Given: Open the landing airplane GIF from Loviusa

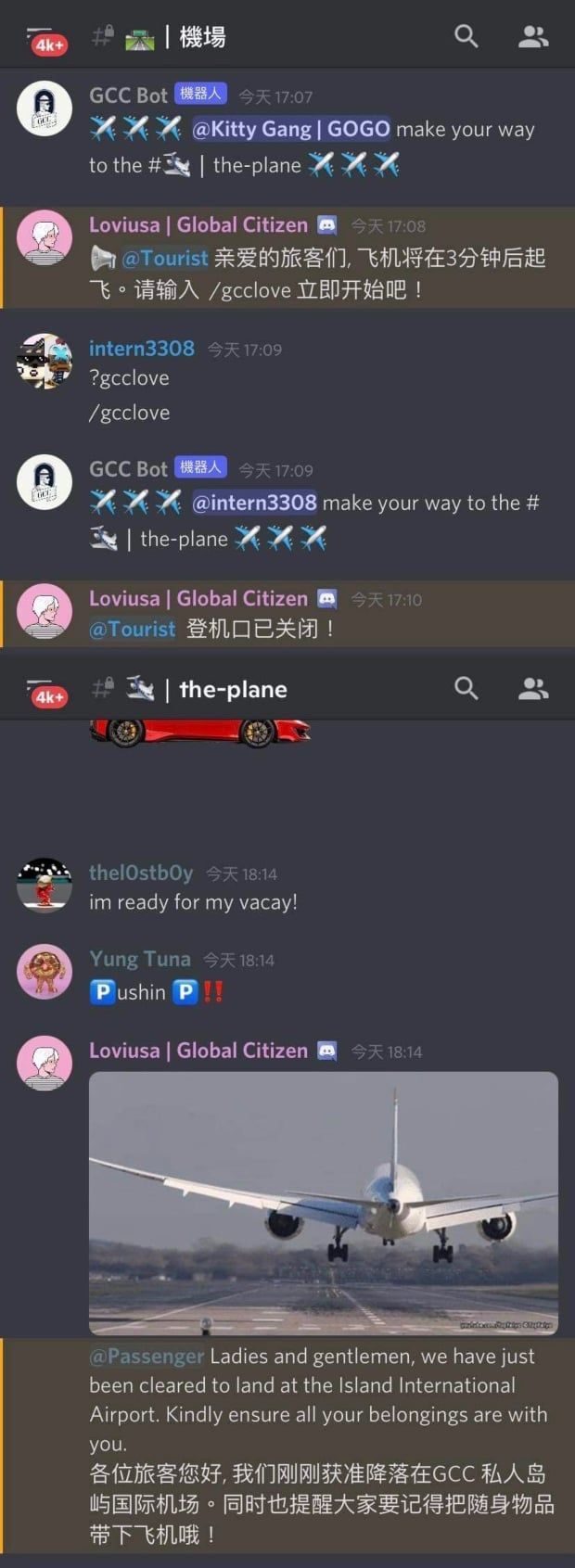Looking at the screenshot, I should 323,1203.
